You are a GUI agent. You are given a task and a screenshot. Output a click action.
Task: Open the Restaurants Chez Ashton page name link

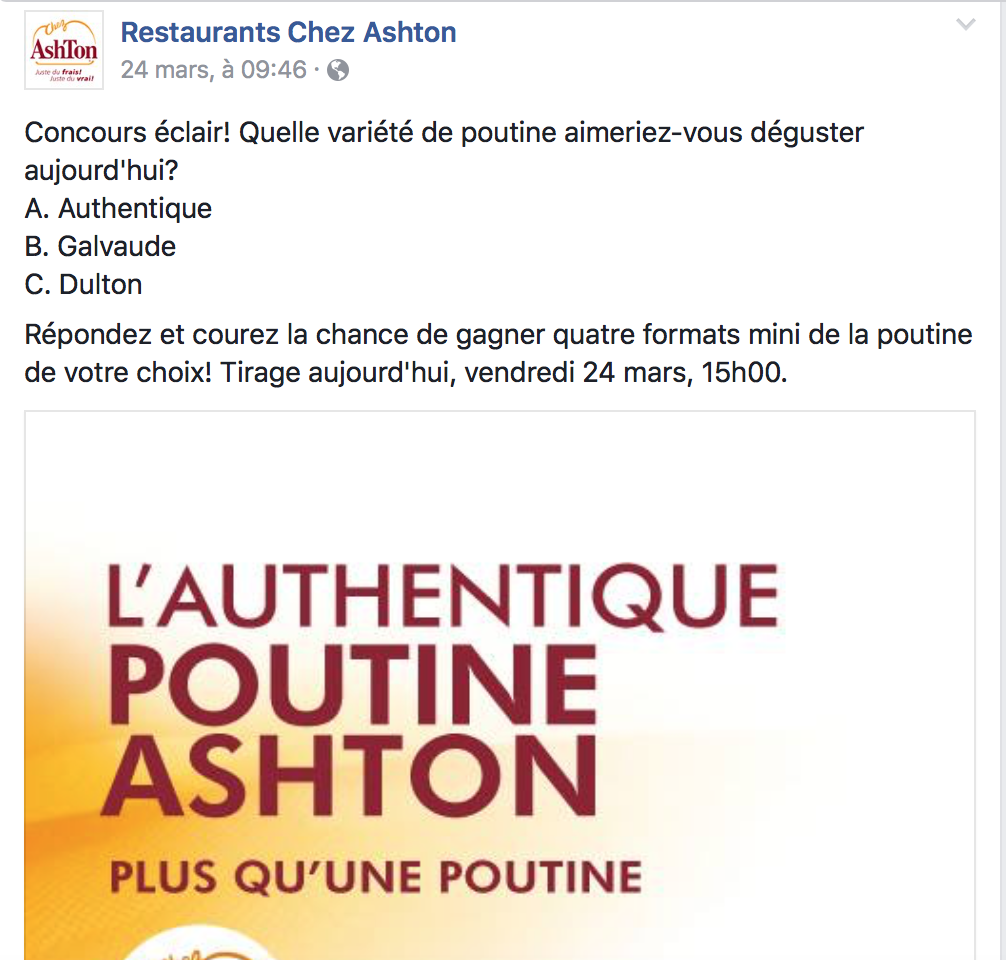(x=288, y=32)
